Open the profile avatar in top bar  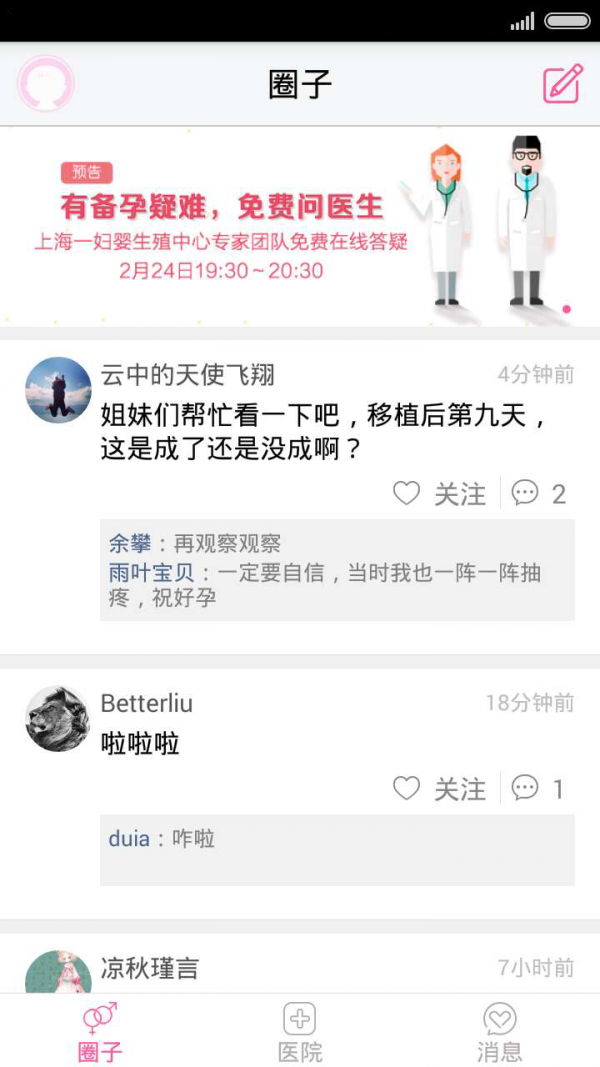[x=45, y=84]
